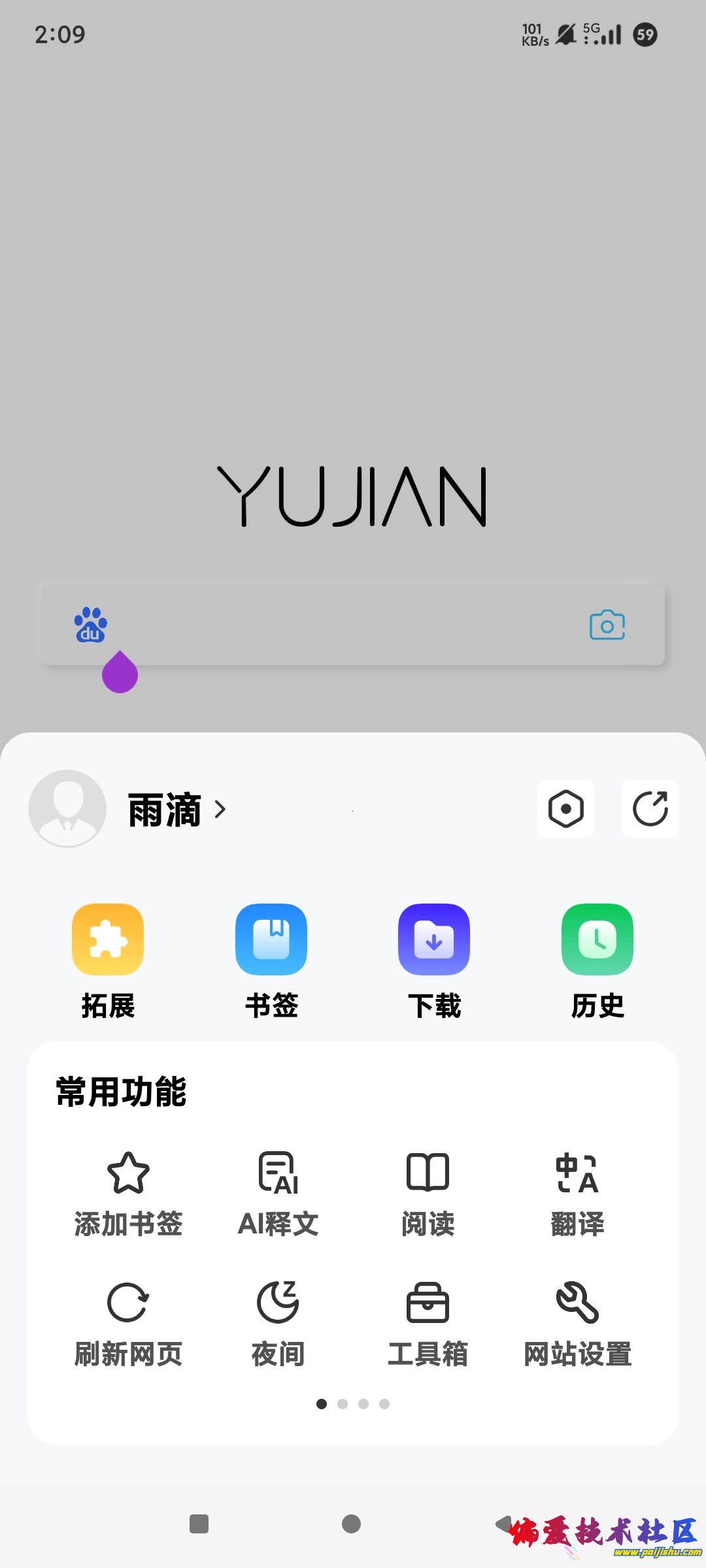Open camera search in search bar
Viewport: 706px width, 1568px height.
[x=607, y=625]
